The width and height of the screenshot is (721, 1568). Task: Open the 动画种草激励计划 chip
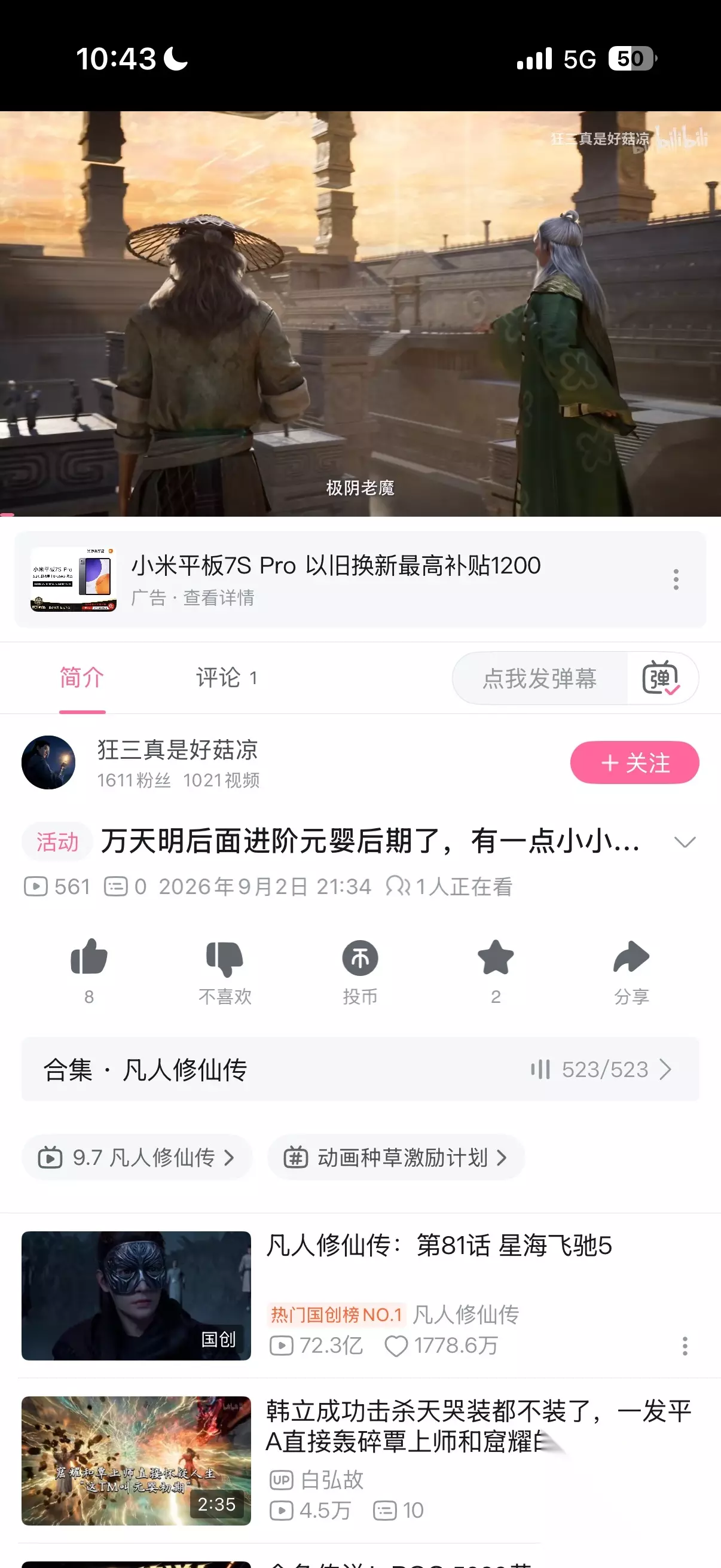click(396, 1157)
